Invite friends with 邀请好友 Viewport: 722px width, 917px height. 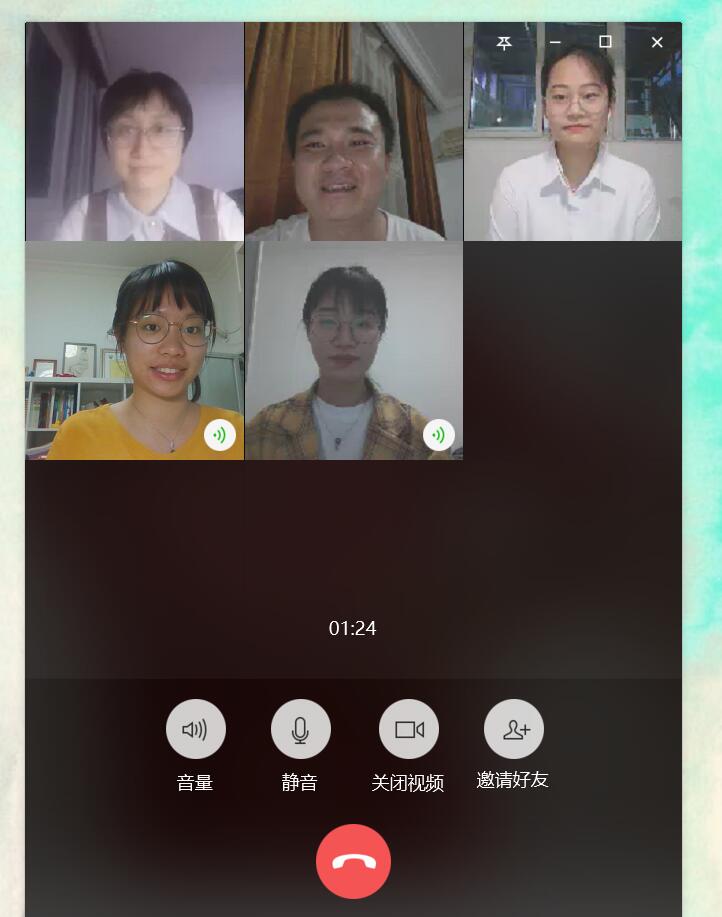coord(513,729)
